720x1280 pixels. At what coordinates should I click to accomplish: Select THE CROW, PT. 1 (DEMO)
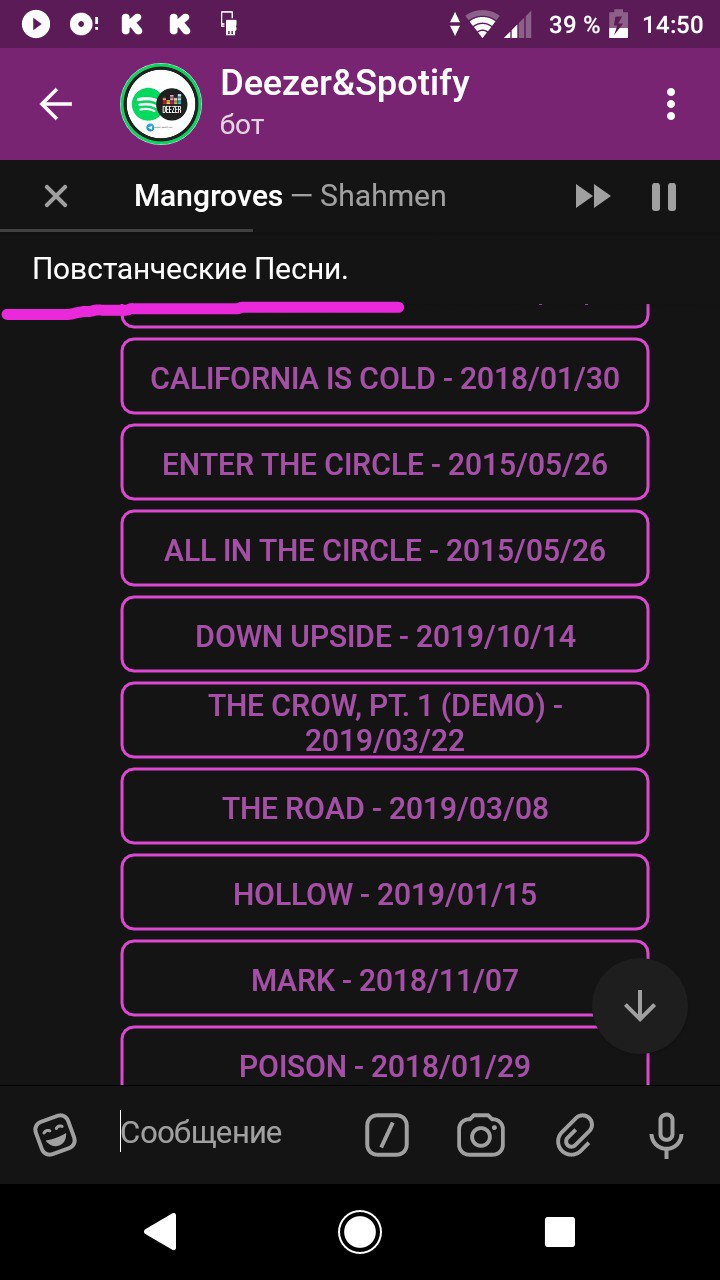(x=385, y=721)
